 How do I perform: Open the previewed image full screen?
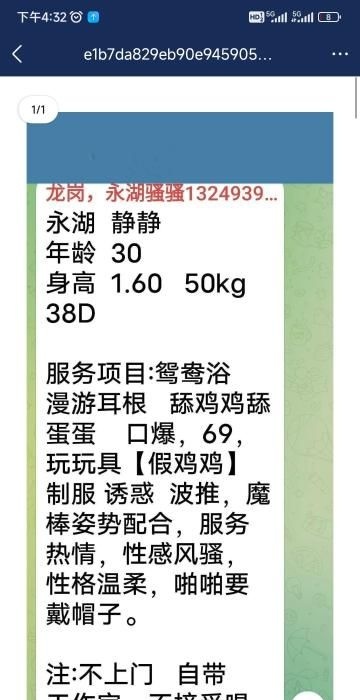pyautogui.click(x=180, y=406)
